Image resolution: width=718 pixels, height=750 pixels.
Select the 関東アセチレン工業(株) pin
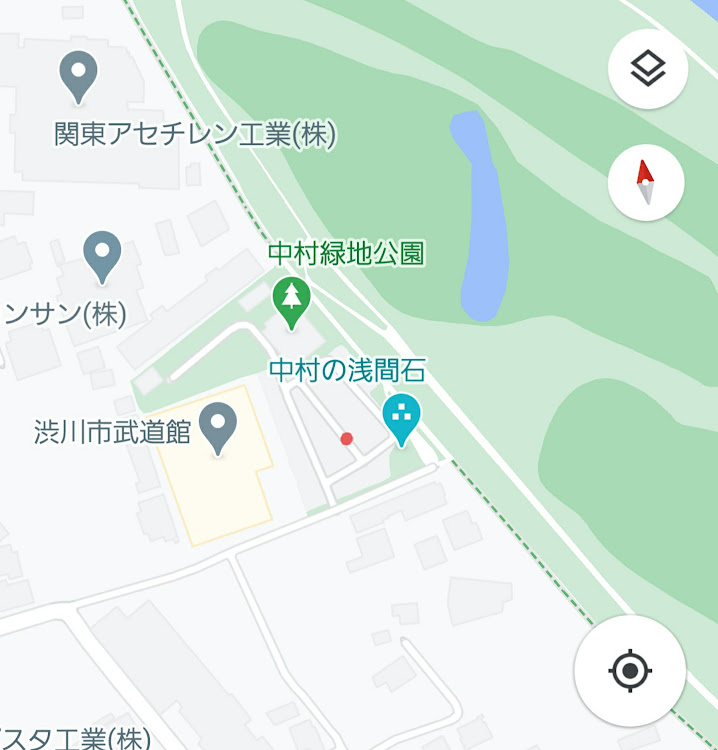click(78, 76)
